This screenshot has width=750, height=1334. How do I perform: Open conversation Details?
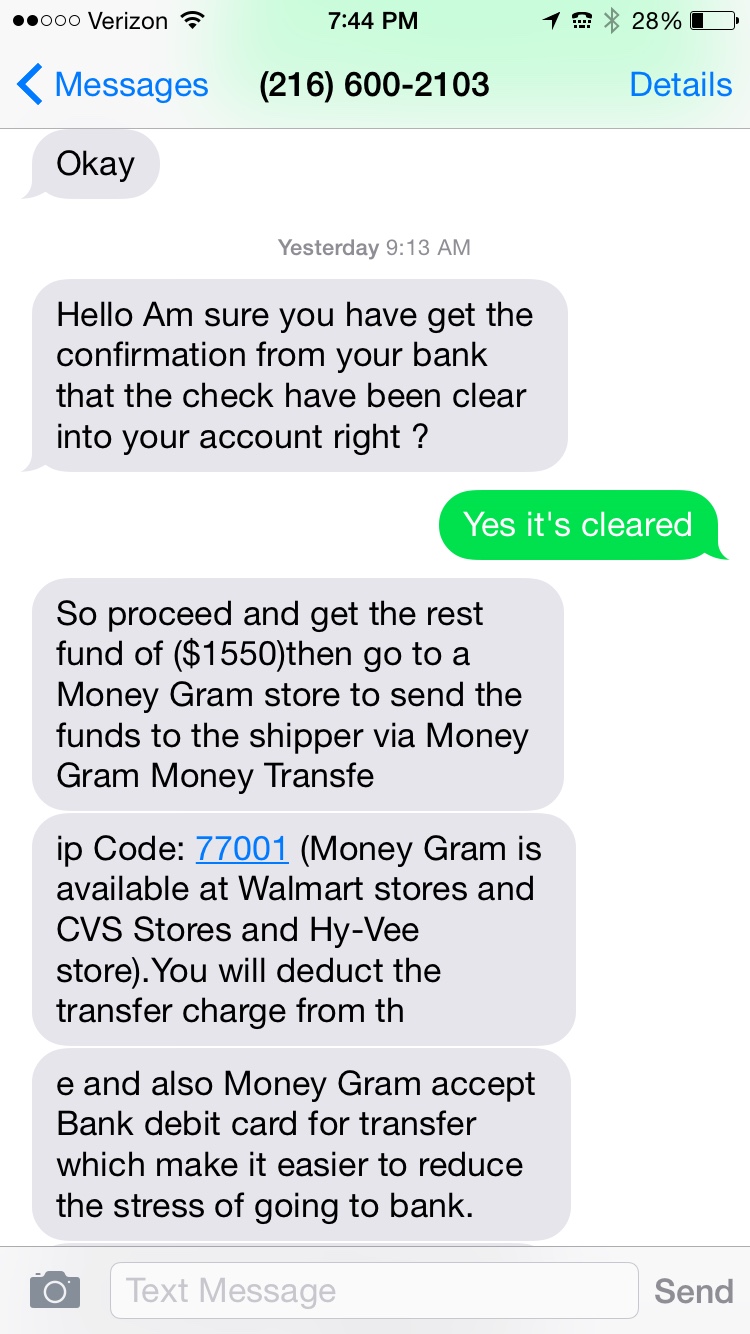680,85
